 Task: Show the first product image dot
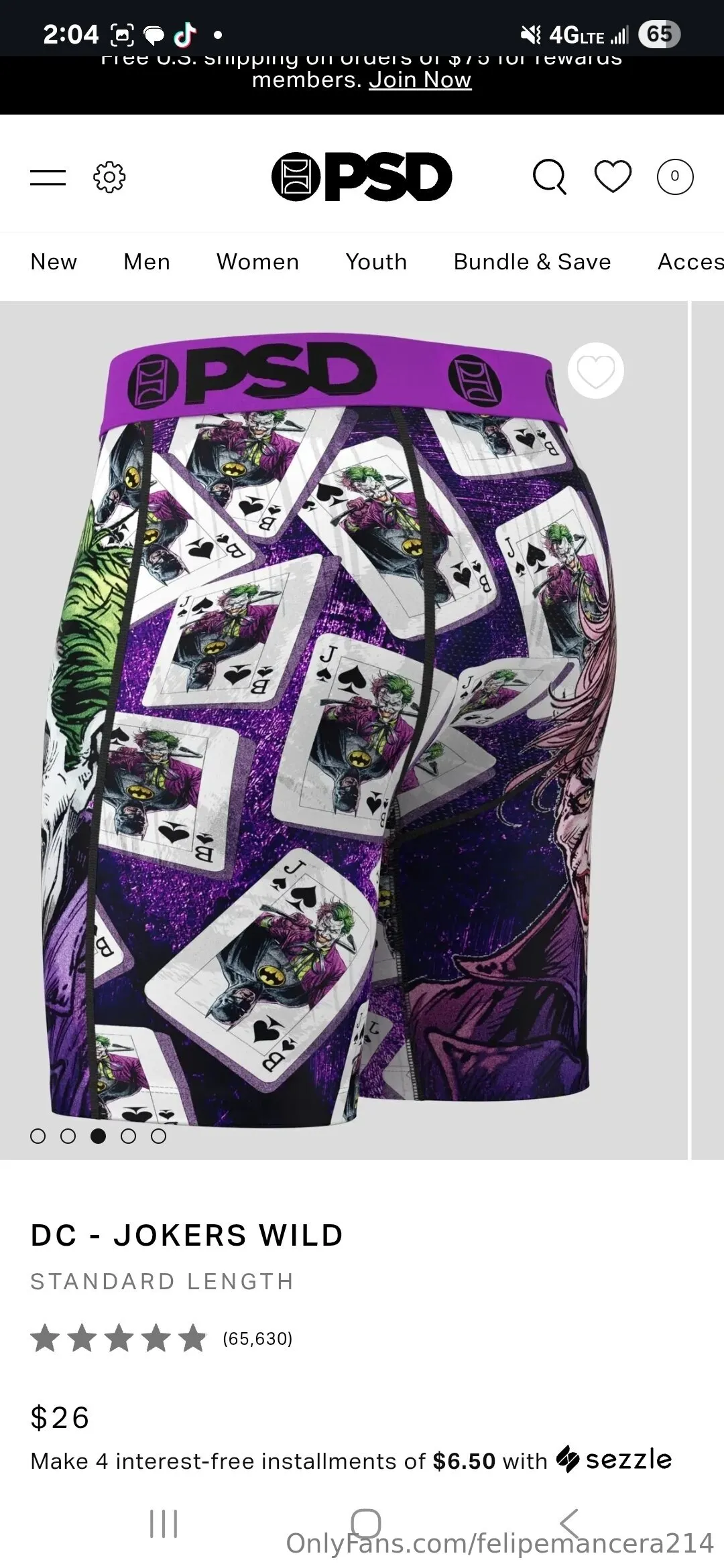click(x=38, y=1136)
